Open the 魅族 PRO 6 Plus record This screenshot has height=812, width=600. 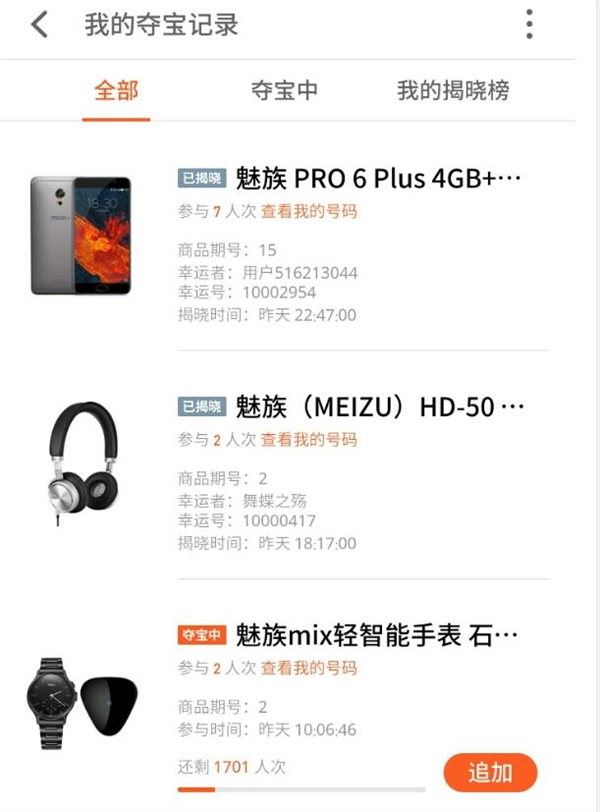[378, 179]
